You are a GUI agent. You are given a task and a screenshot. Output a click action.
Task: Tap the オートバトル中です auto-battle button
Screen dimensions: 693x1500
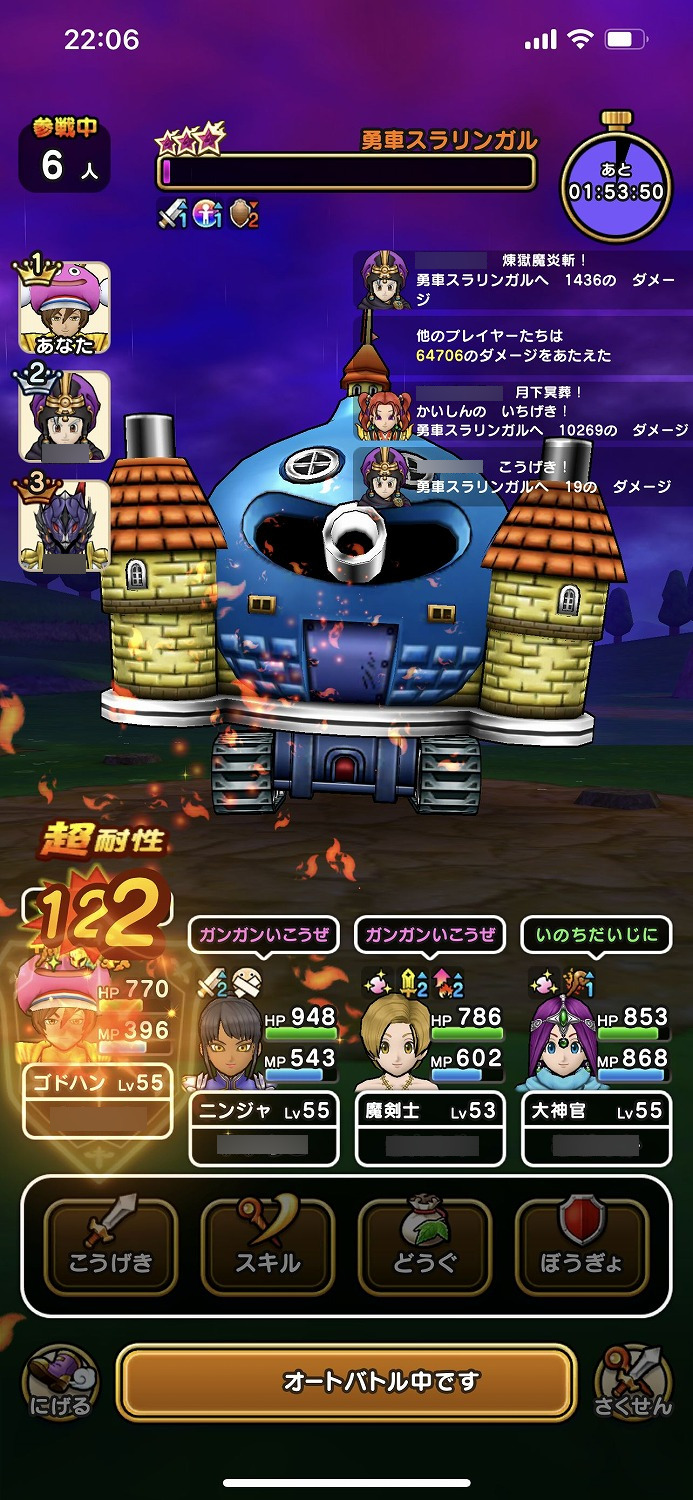346,1382
